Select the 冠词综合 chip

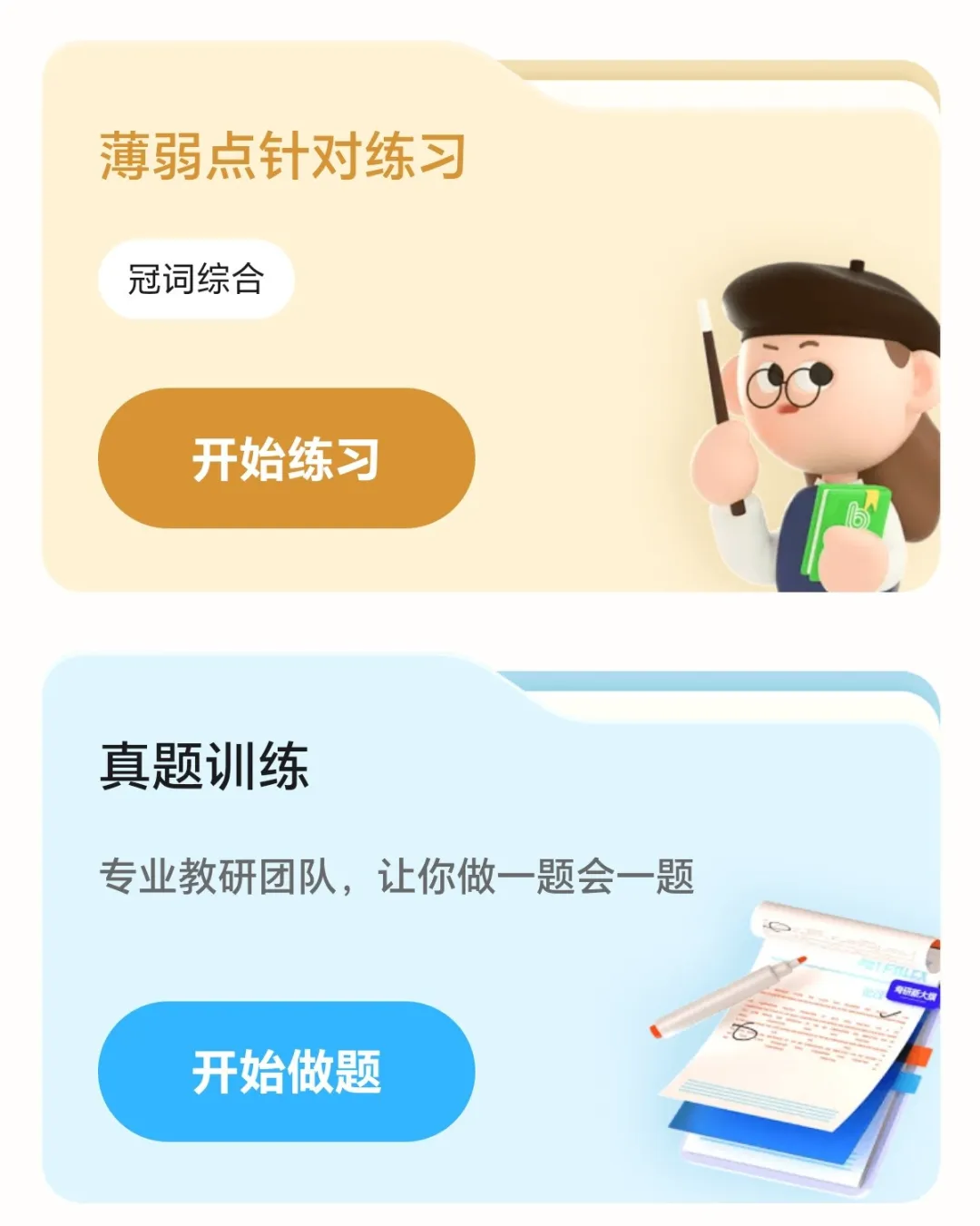(x=196, y=279)
